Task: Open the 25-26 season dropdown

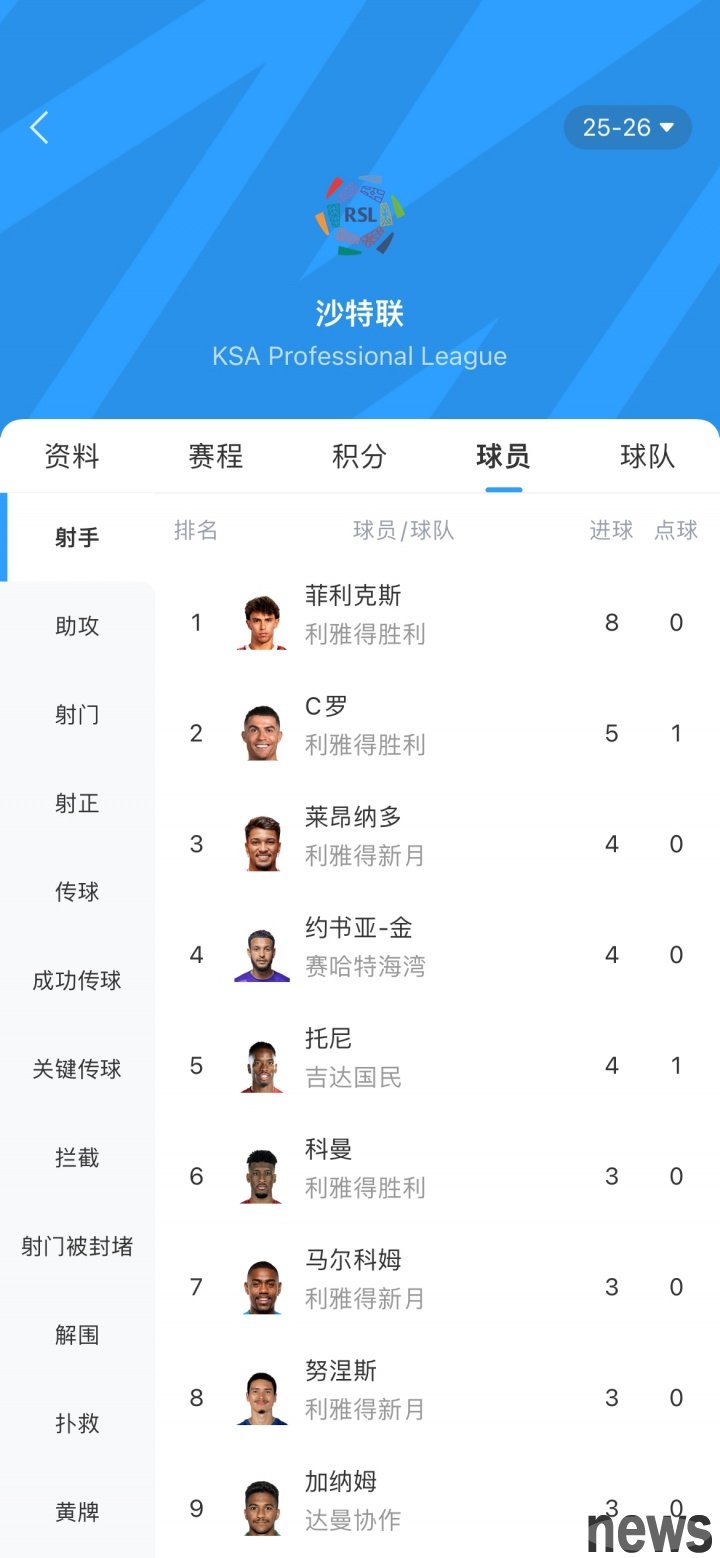Action: tap(628, 128)
